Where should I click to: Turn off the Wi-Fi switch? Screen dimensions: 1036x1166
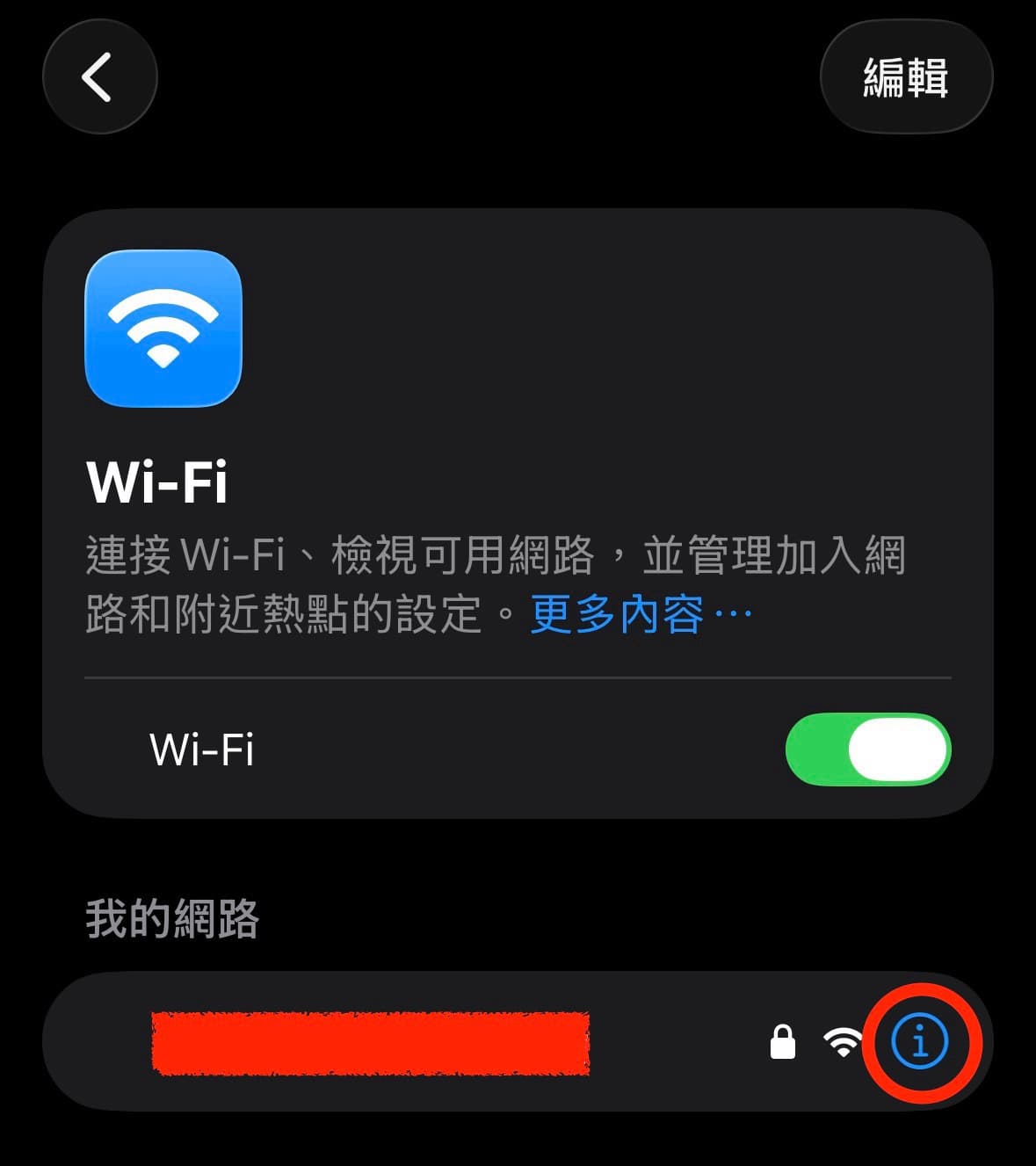tap(867, 750)
